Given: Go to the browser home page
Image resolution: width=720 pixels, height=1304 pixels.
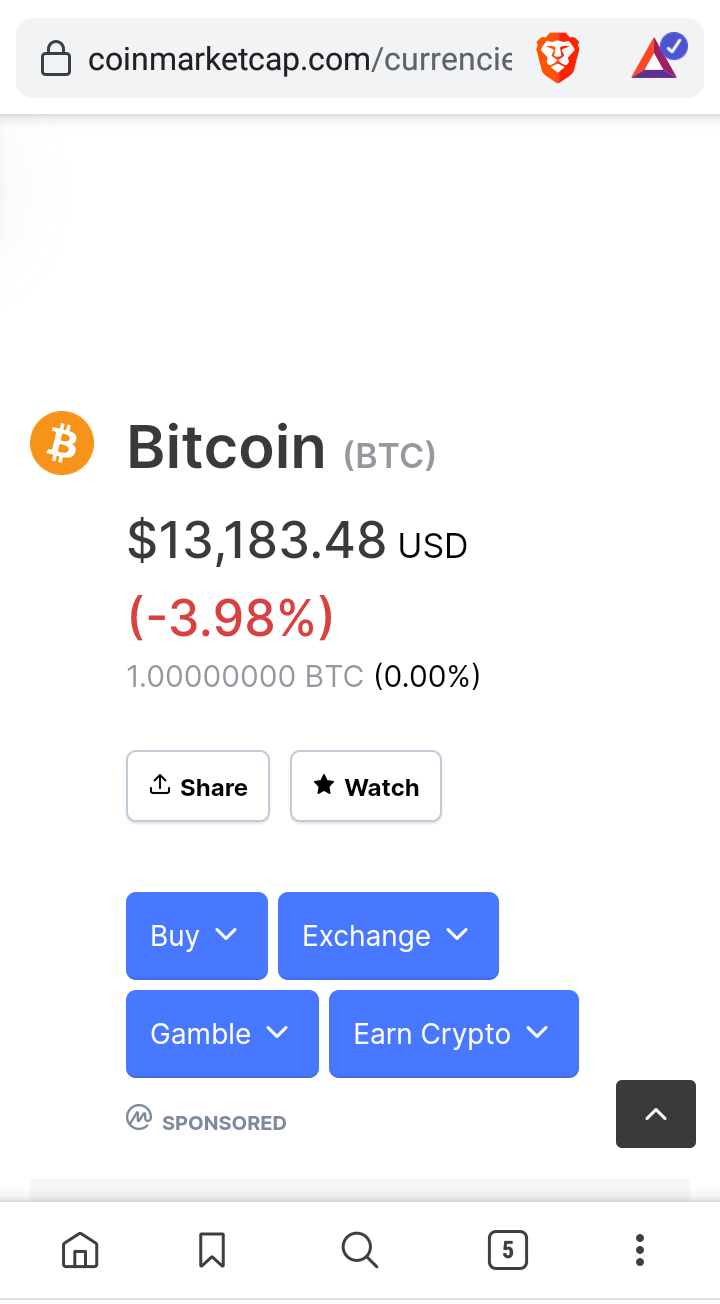Looking at the screenshot, I should (80, 1250).
